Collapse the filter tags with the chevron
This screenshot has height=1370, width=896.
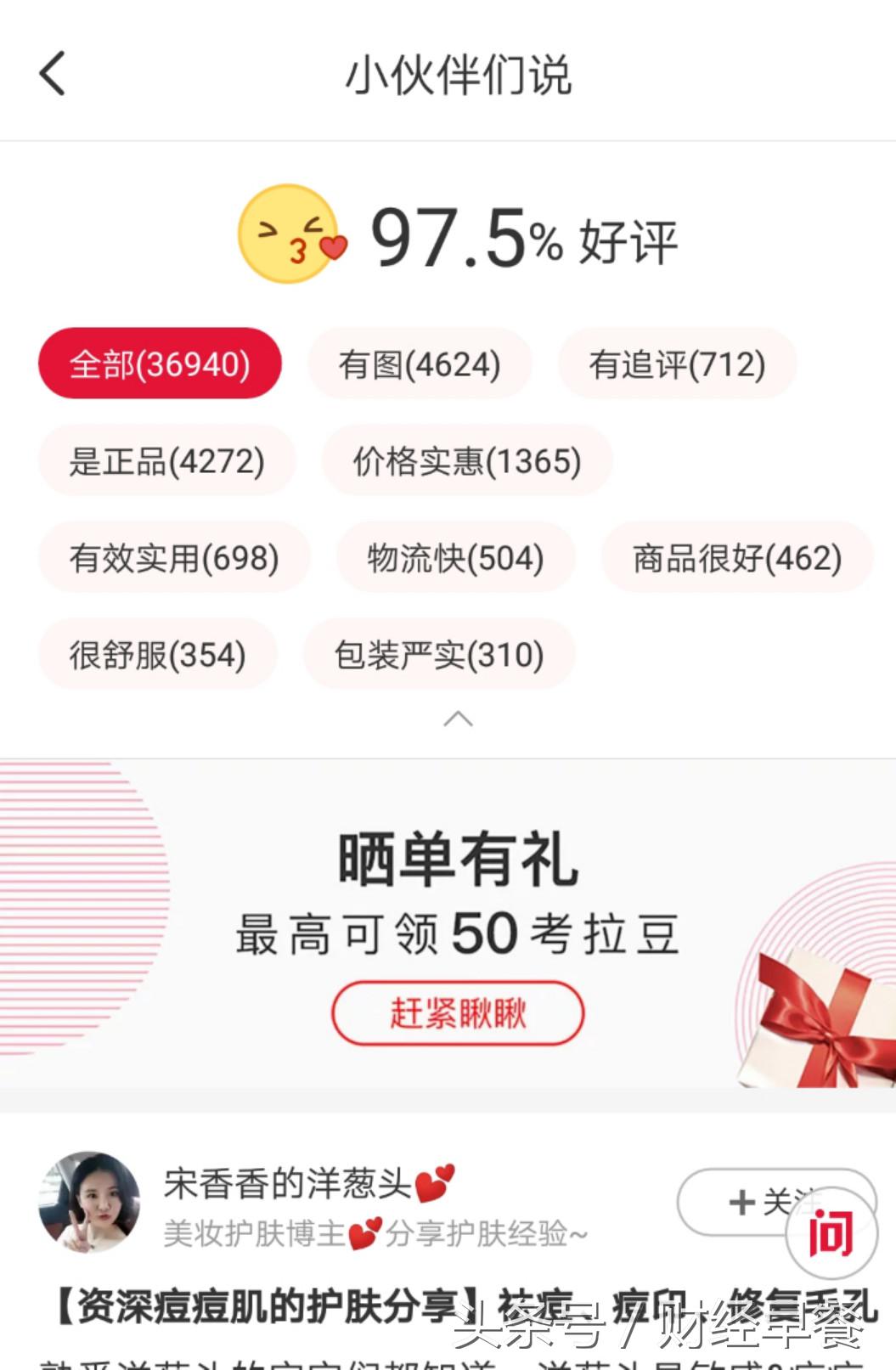459,718
